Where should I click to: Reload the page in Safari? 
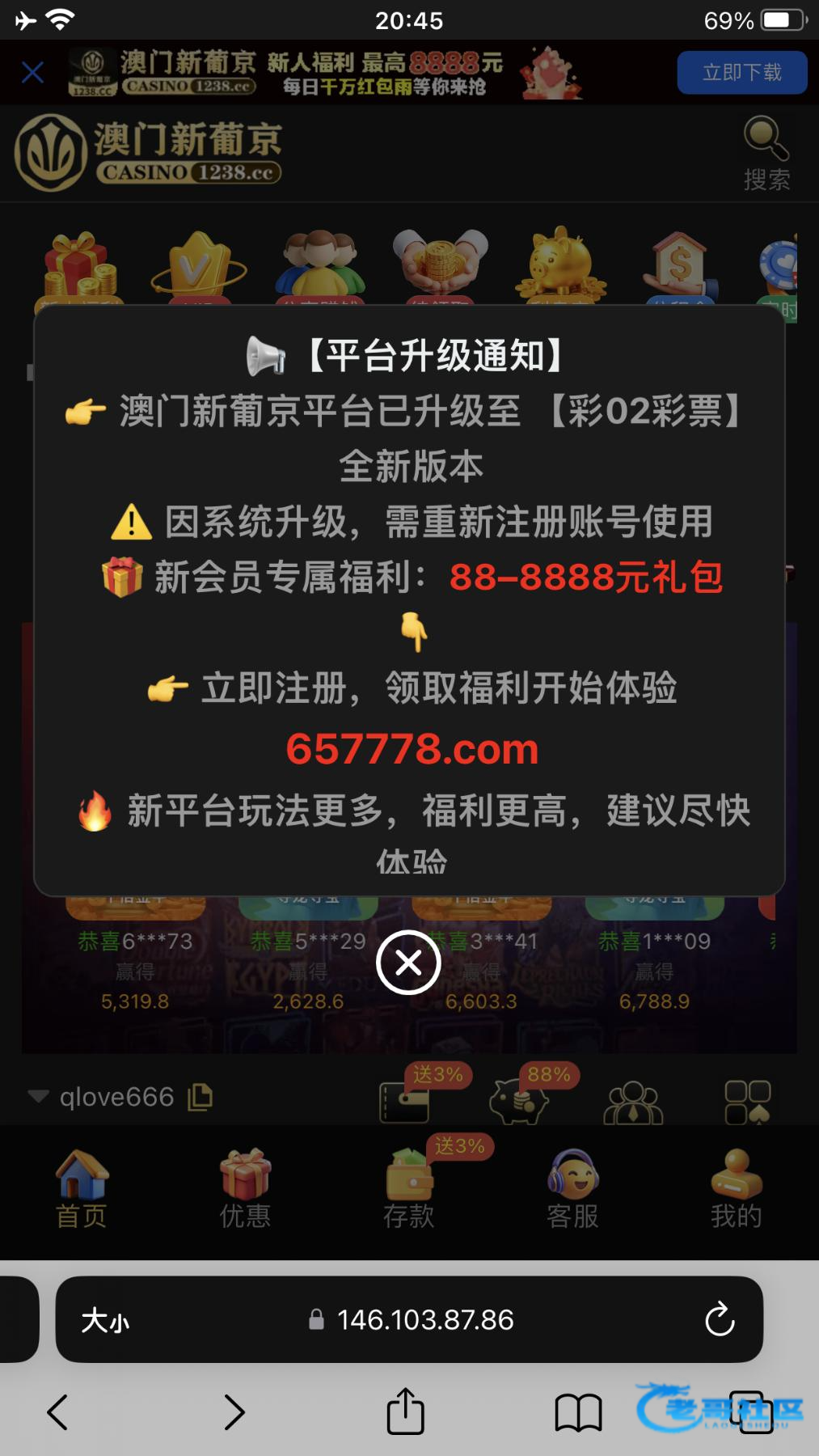(x=719, y=1320)
